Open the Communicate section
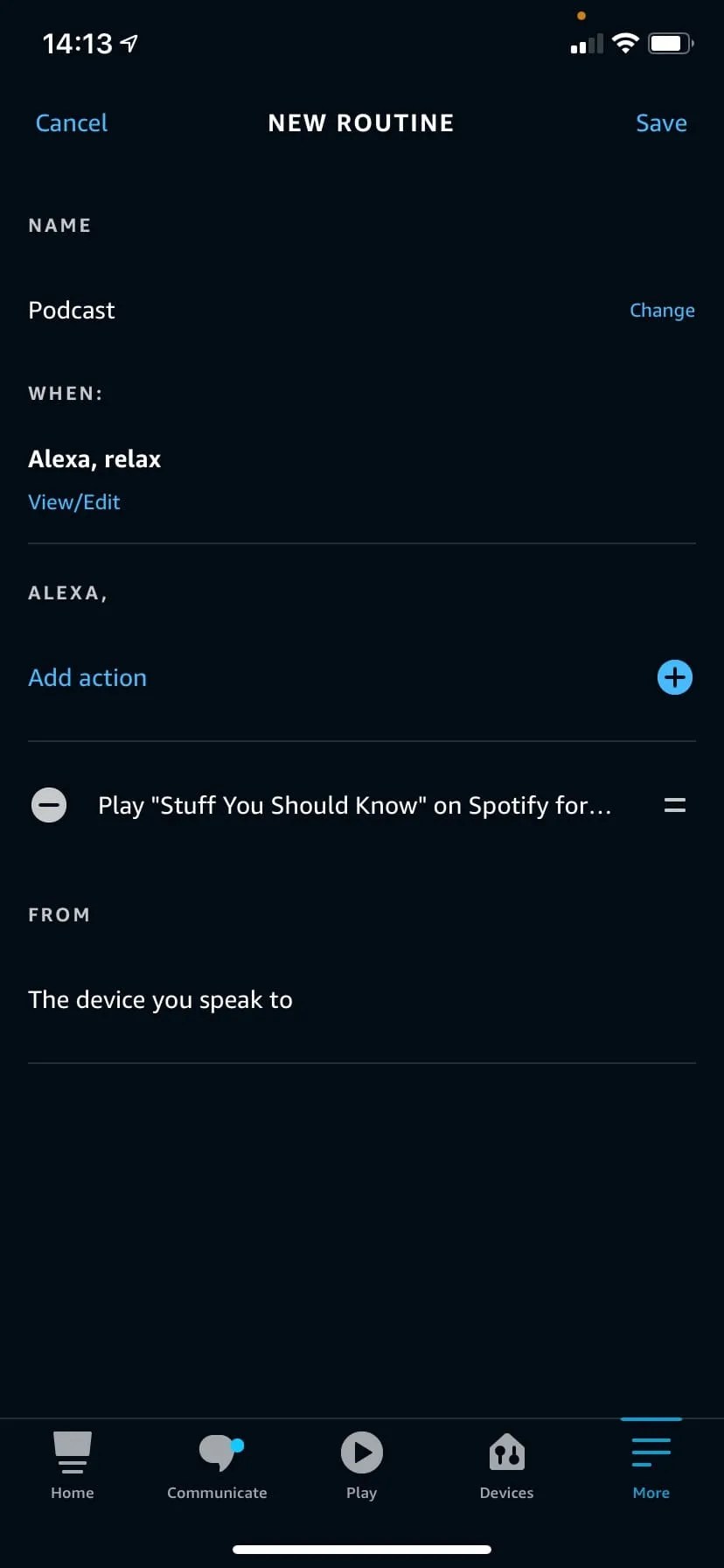 click(217, 1466)
